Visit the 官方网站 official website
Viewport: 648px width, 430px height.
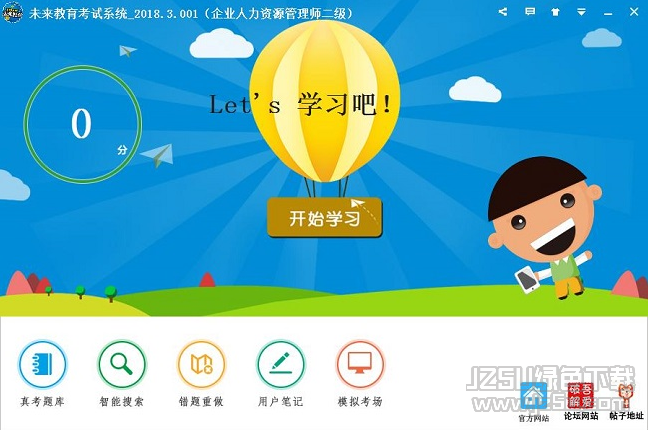coord(533,396)
